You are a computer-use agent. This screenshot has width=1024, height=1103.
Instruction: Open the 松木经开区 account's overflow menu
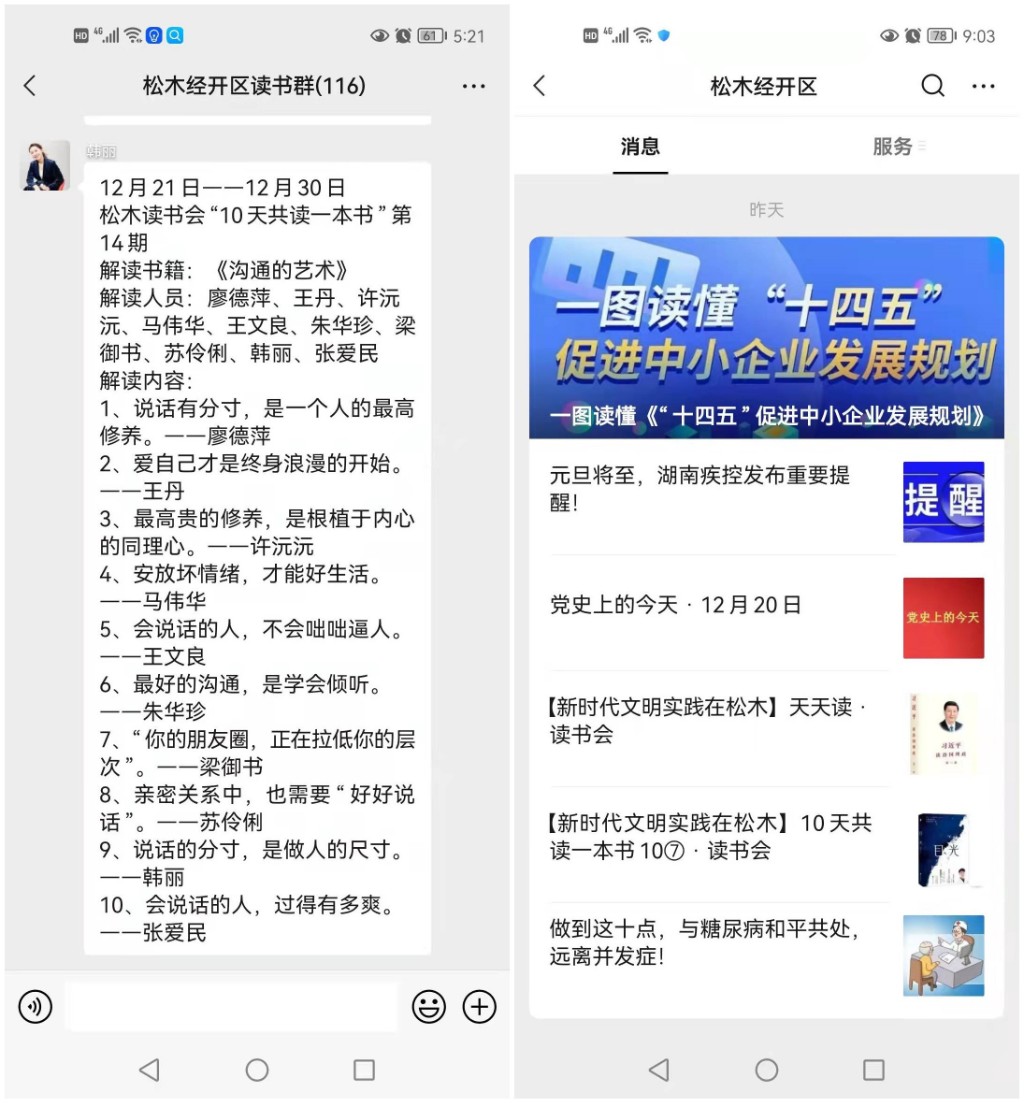(984, 87)
